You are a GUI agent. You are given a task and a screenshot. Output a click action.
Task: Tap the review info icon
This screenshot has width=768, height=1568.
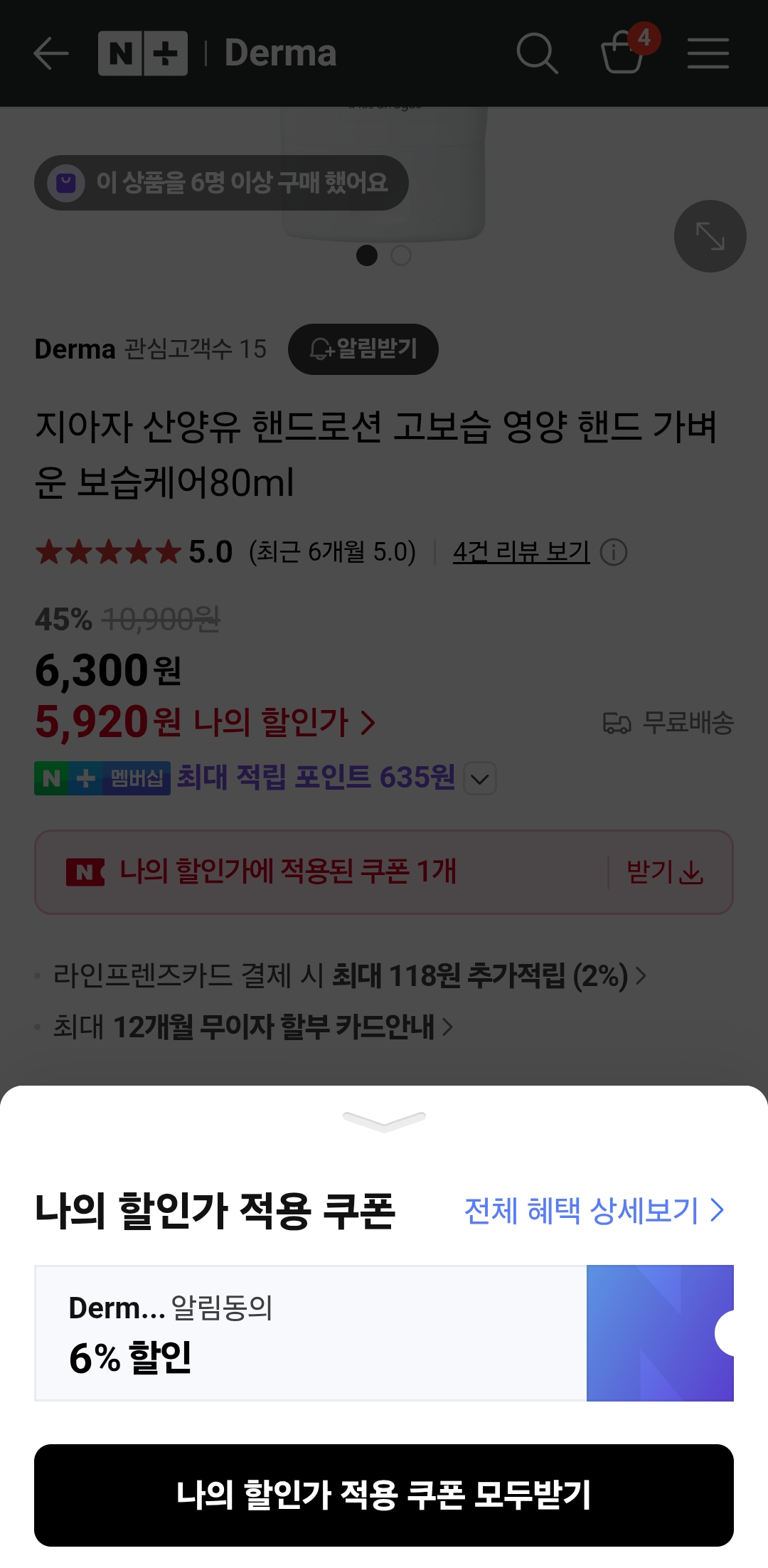(x=613, y=552)
